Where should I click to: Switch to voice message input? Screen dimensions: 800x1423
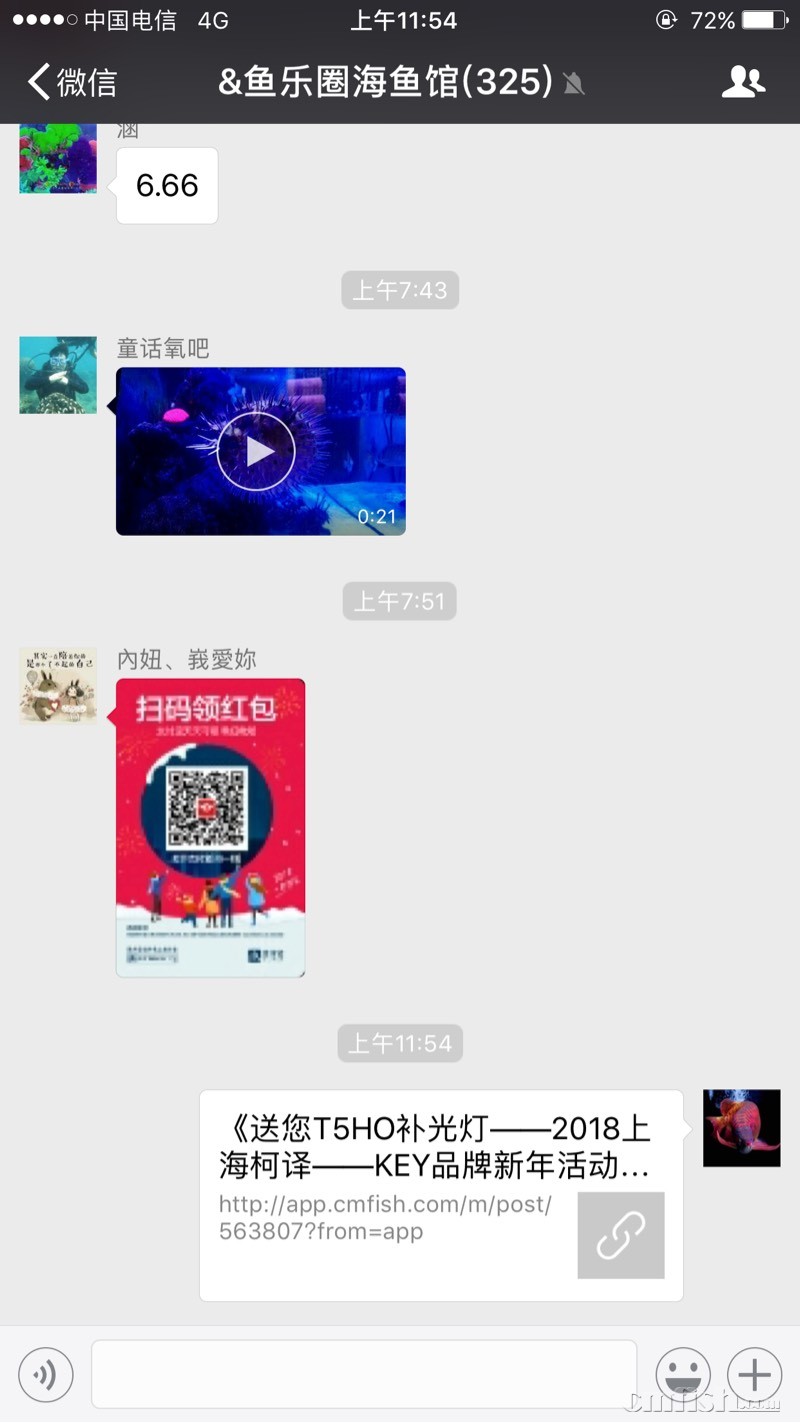point(46,1375)
